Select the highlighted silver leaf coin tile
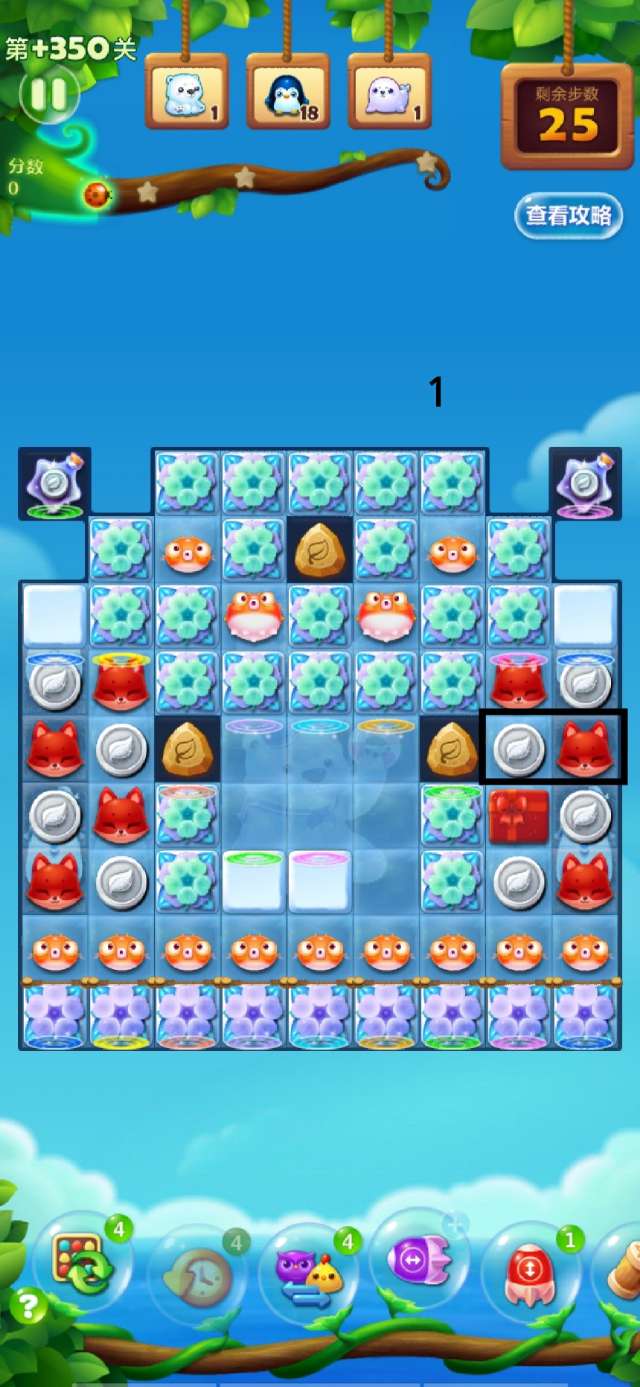 tap(519, 747)
